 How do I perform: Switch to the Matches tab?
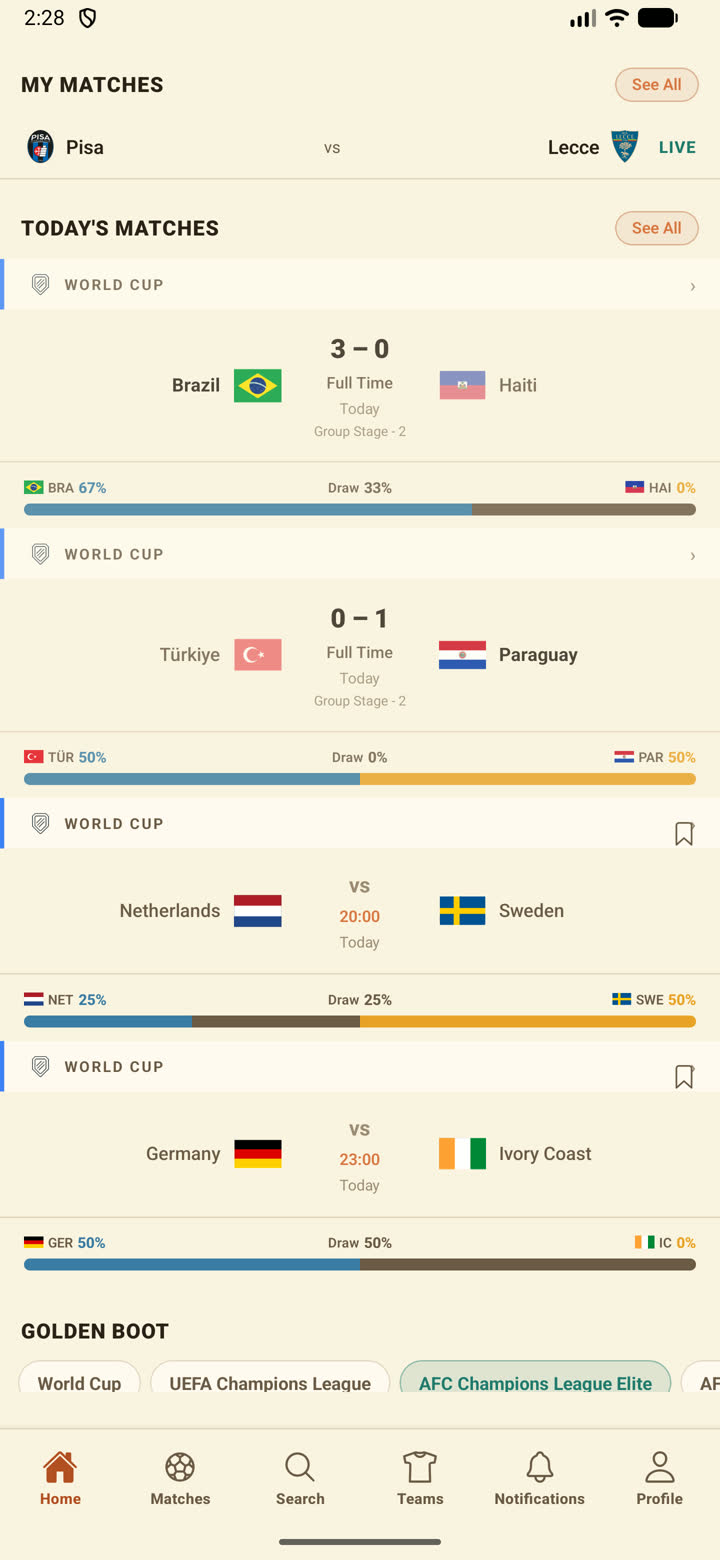click(180, 1479)
